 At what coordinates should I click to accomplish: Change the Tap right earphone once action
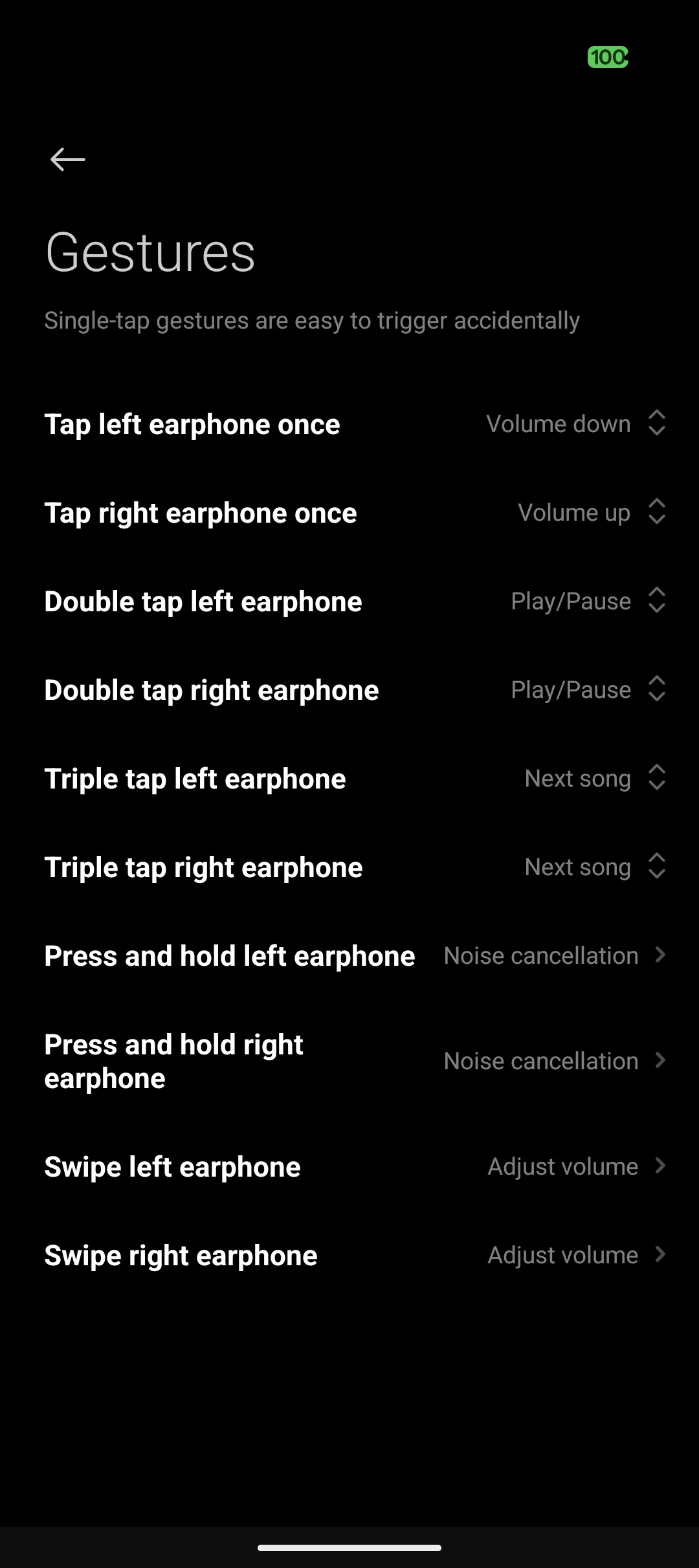[591, 513]
